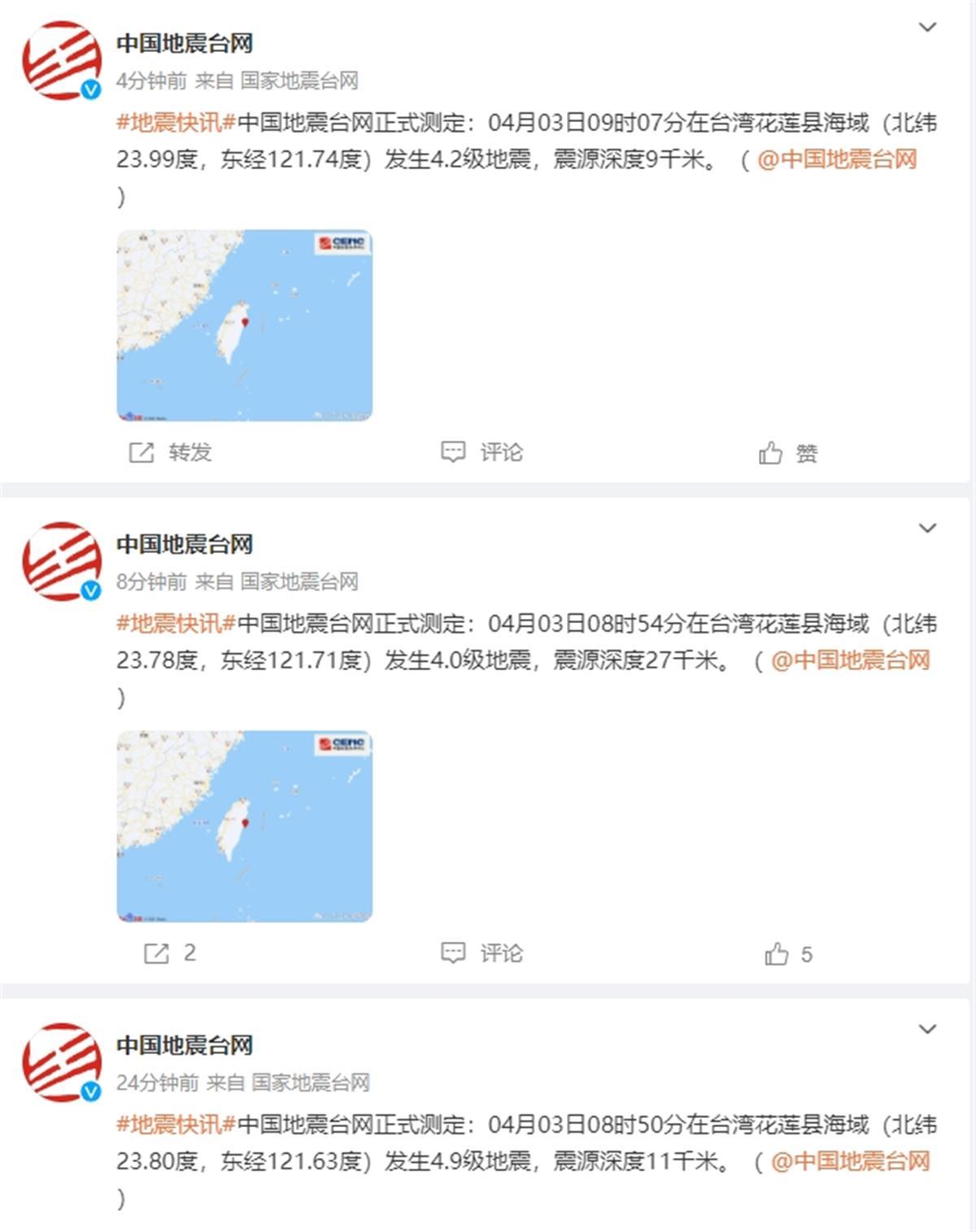This screenshot has width=976, height=1232.
Task: Open the @中国地震台网 mention in the 4.0级 post
Action: (x=850, y=660)
